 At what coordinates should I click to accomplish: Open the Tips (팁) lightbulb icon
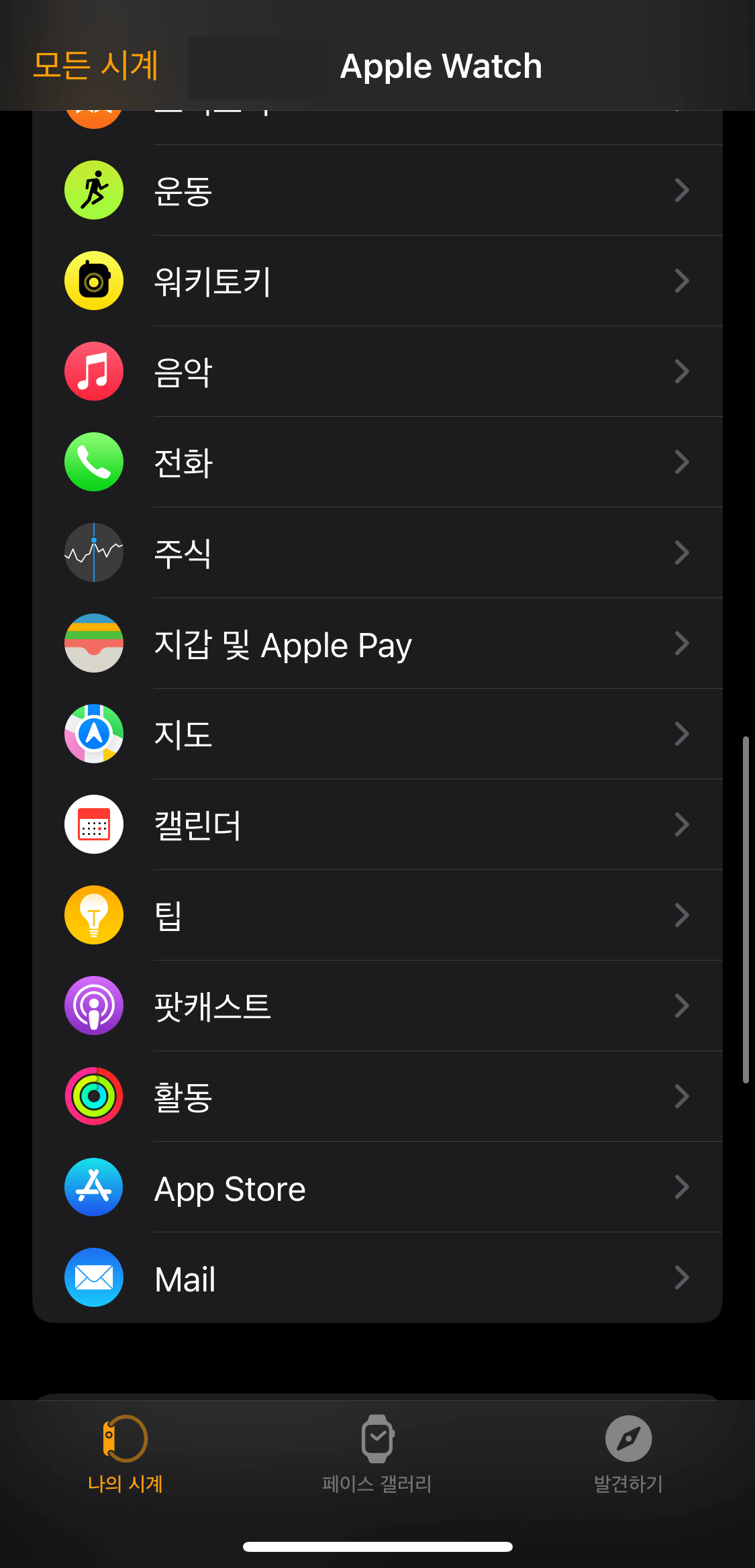pos(94,915)
